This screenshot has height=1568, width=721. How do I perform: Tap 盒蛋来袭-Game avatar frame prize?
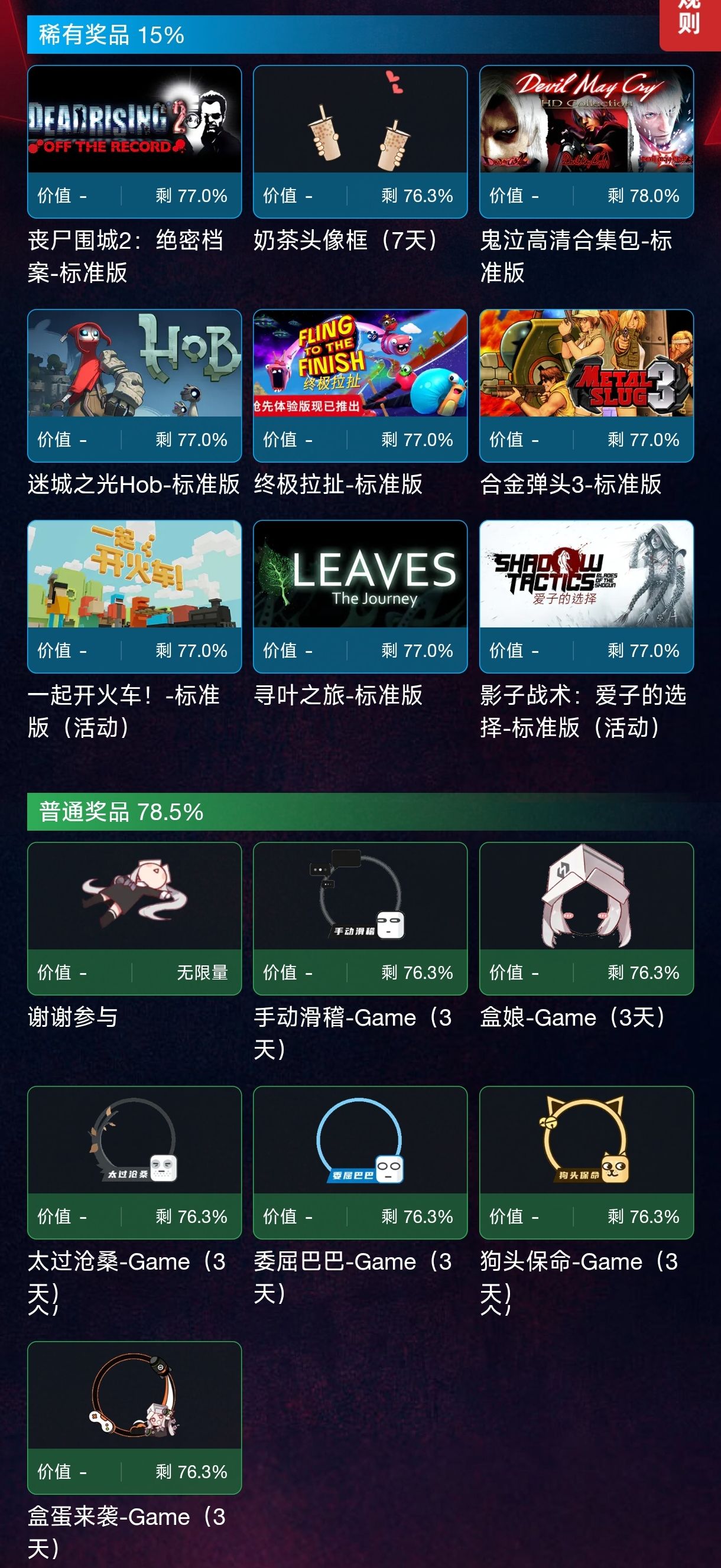point(135,1417)
